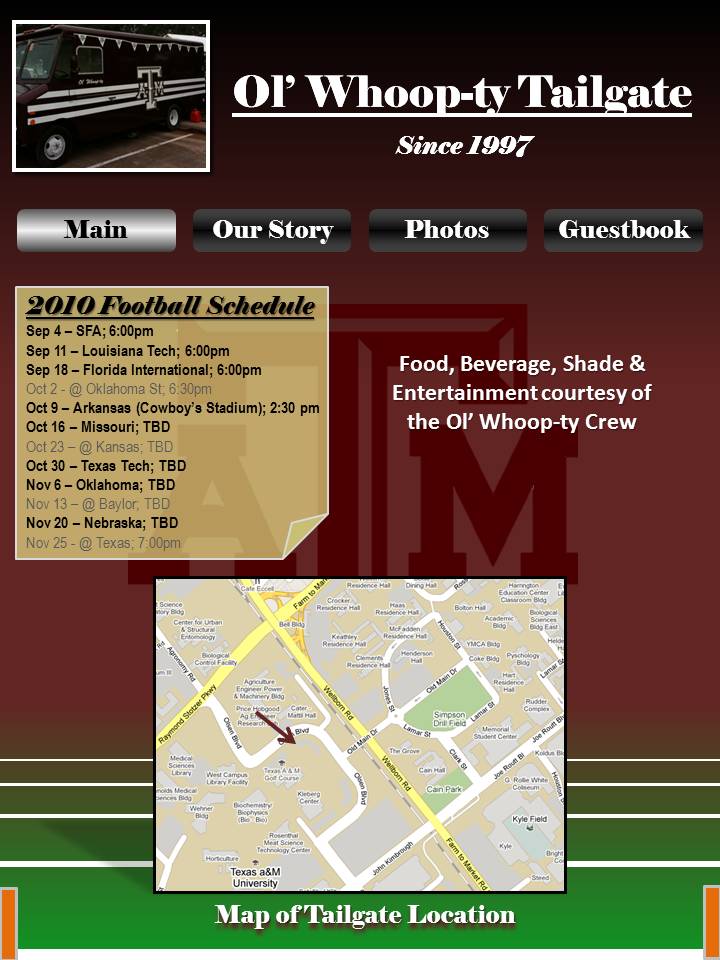Switch to the Main tab
Screen dimensions: 720x960
click(96, 230)
